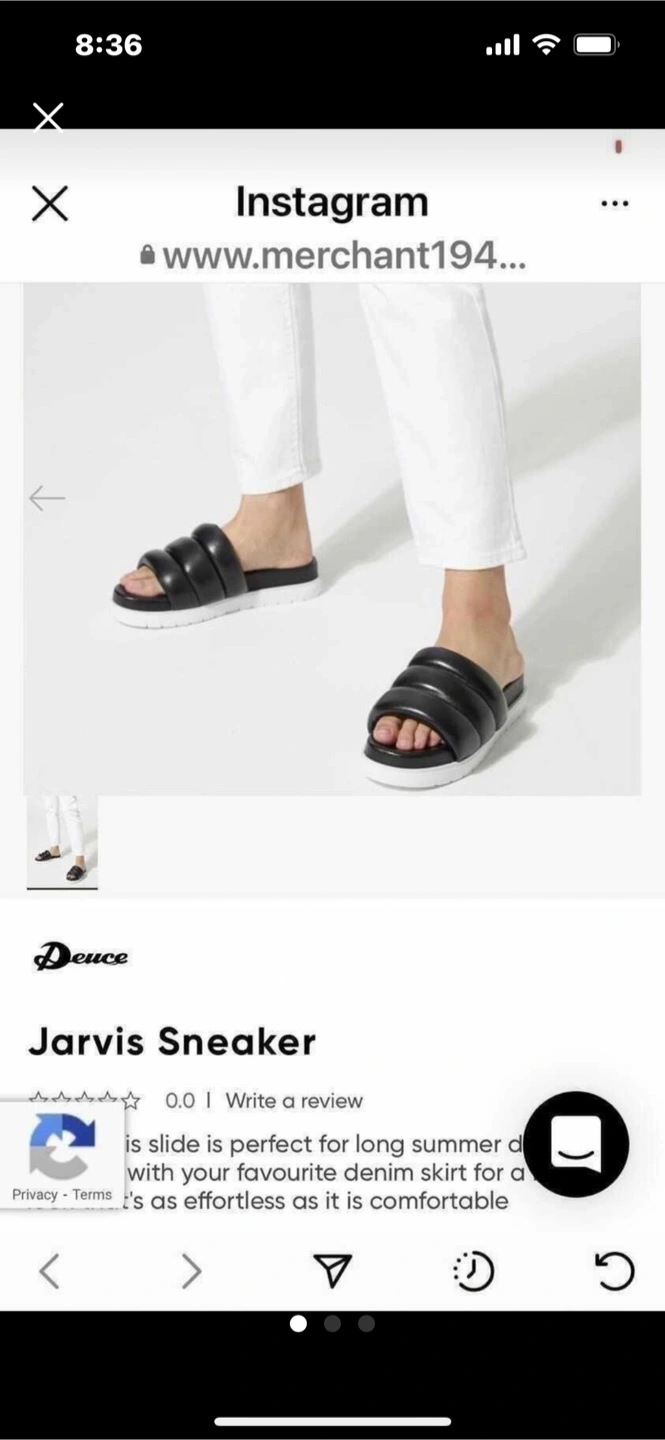This screenshot has width=665, height=1440.
Task: Open the browser overflow menu
Action: pos(614,204)
